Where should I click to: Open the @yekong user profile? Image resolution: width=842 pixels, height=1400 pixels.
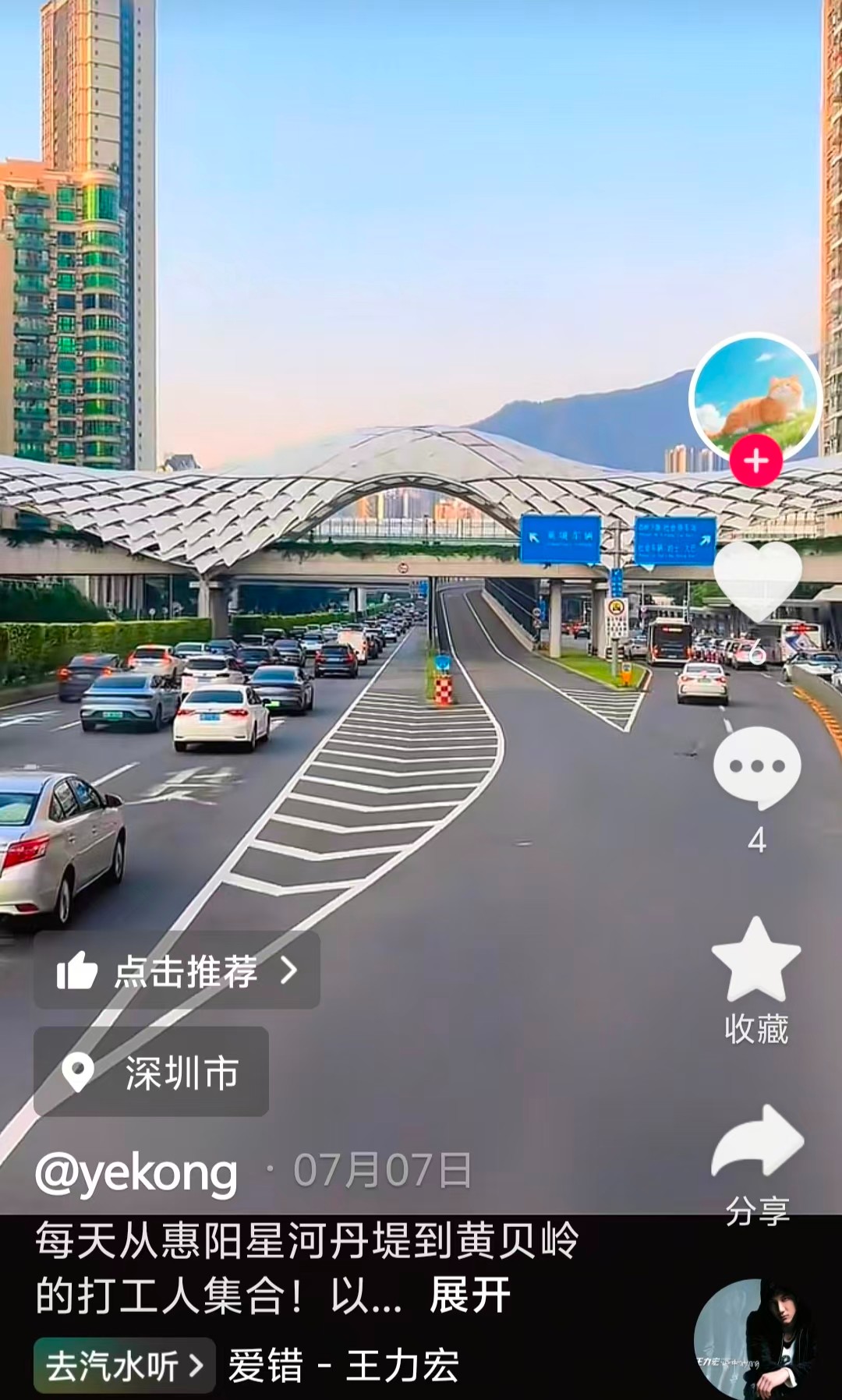[136, 1173]
